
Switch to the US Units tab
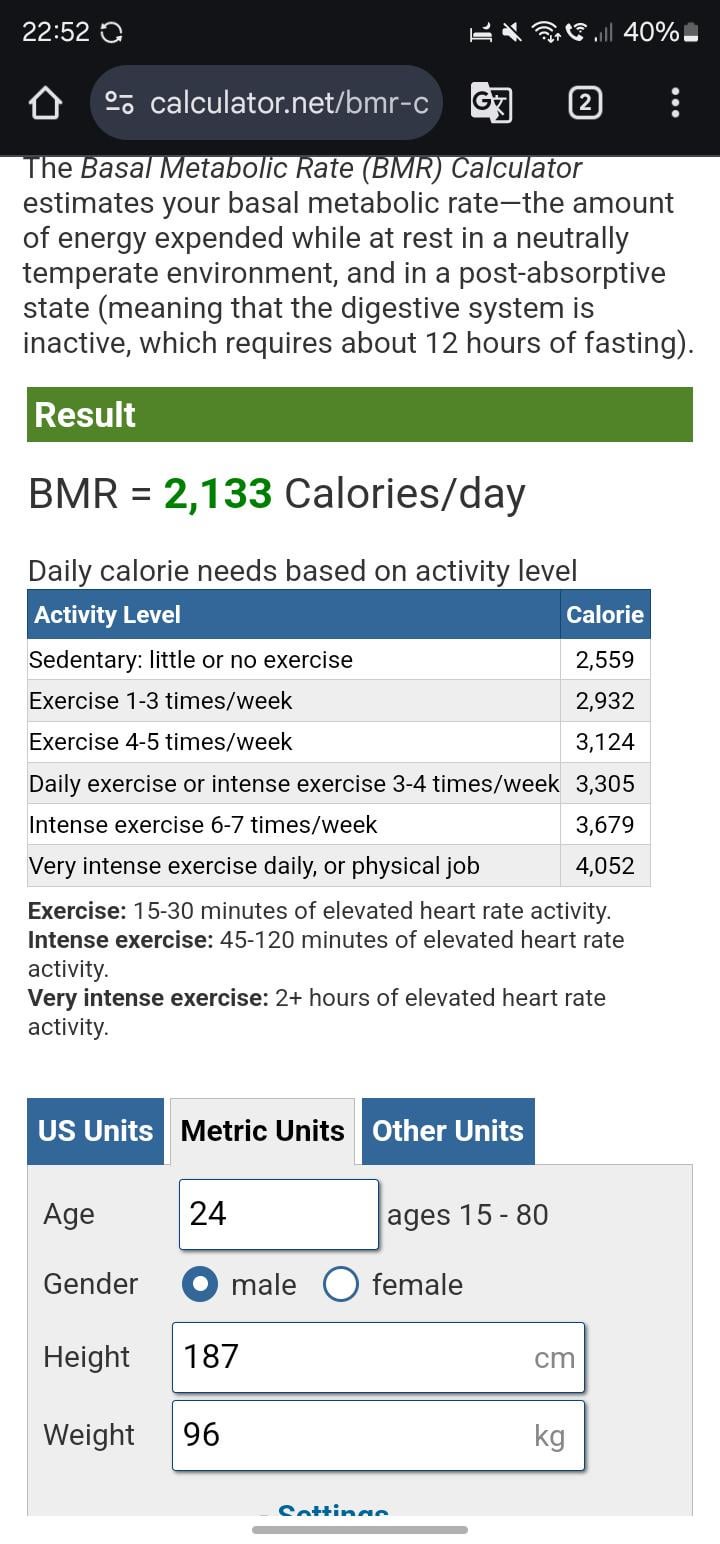coord(96,1131)
